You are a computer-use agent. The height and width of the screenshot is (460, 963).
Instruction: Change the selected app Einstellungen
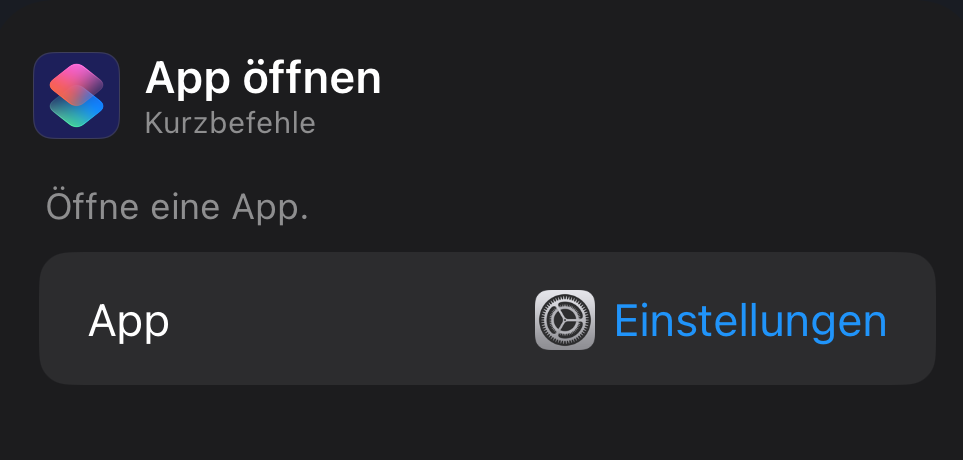749,321
